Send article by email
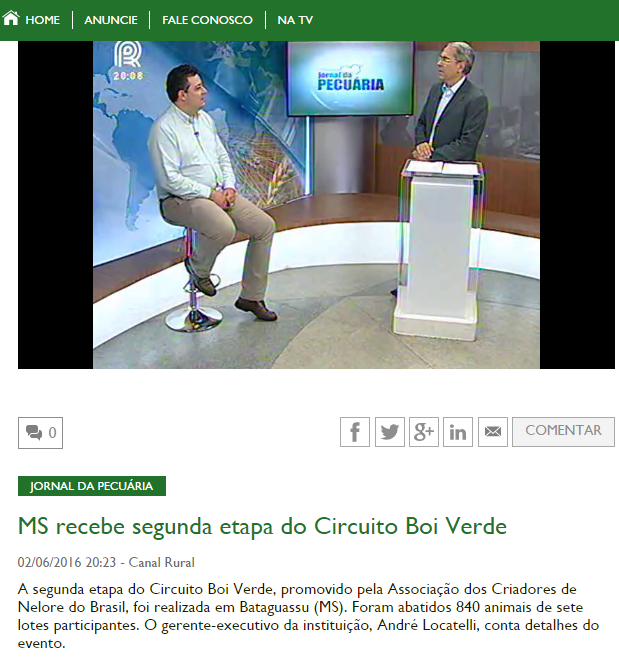Image resolution: width=619 pixels, height=666 pixels. [493, 432]
